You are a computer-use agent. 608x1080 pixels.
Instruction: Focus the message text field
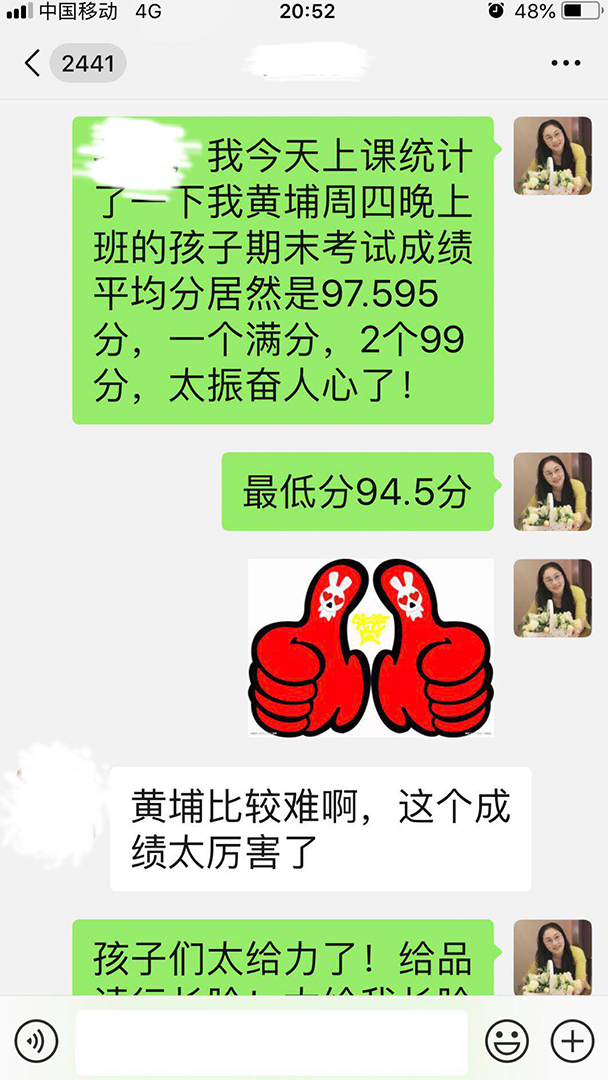coord(271,1042)
